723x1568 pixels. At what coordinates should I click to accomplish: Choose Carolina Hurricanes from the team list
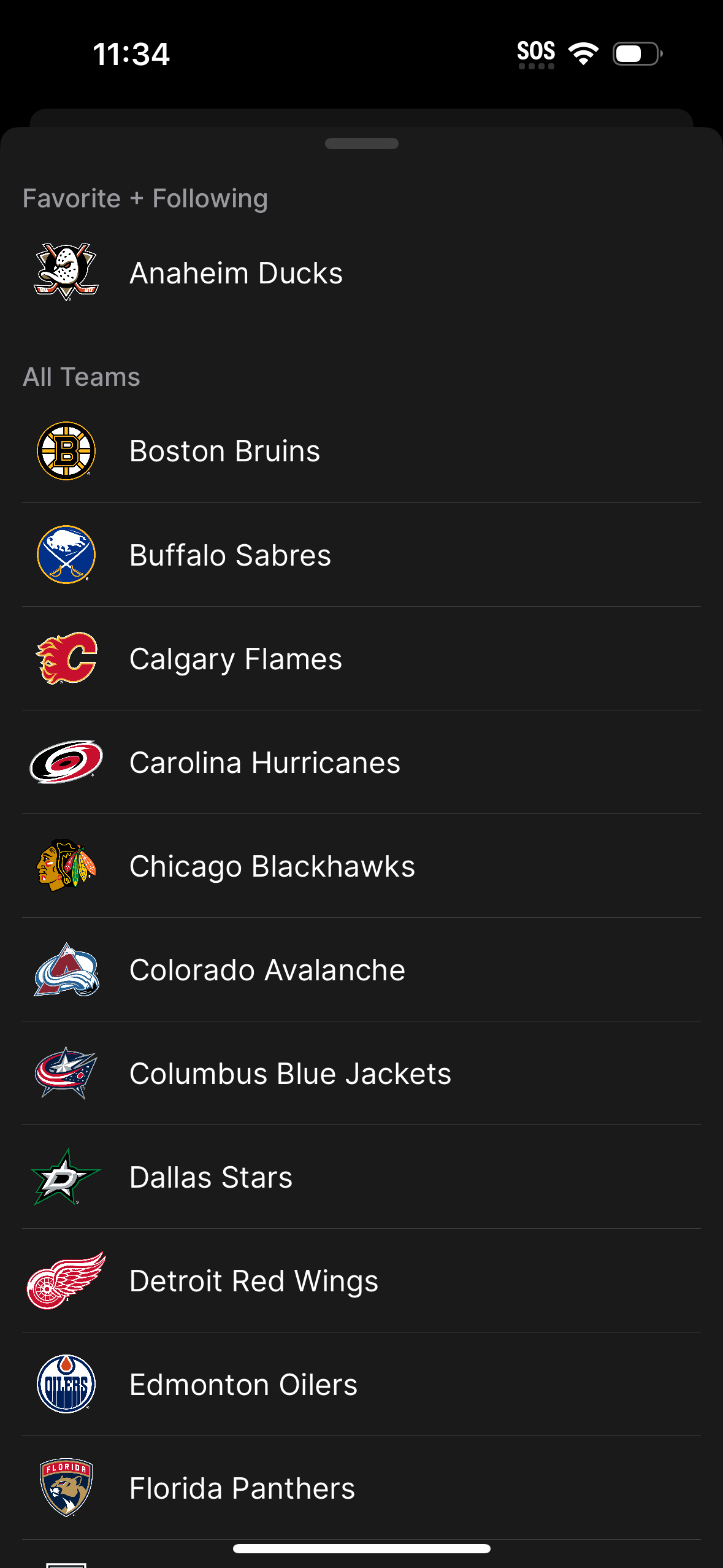(264, 762)
